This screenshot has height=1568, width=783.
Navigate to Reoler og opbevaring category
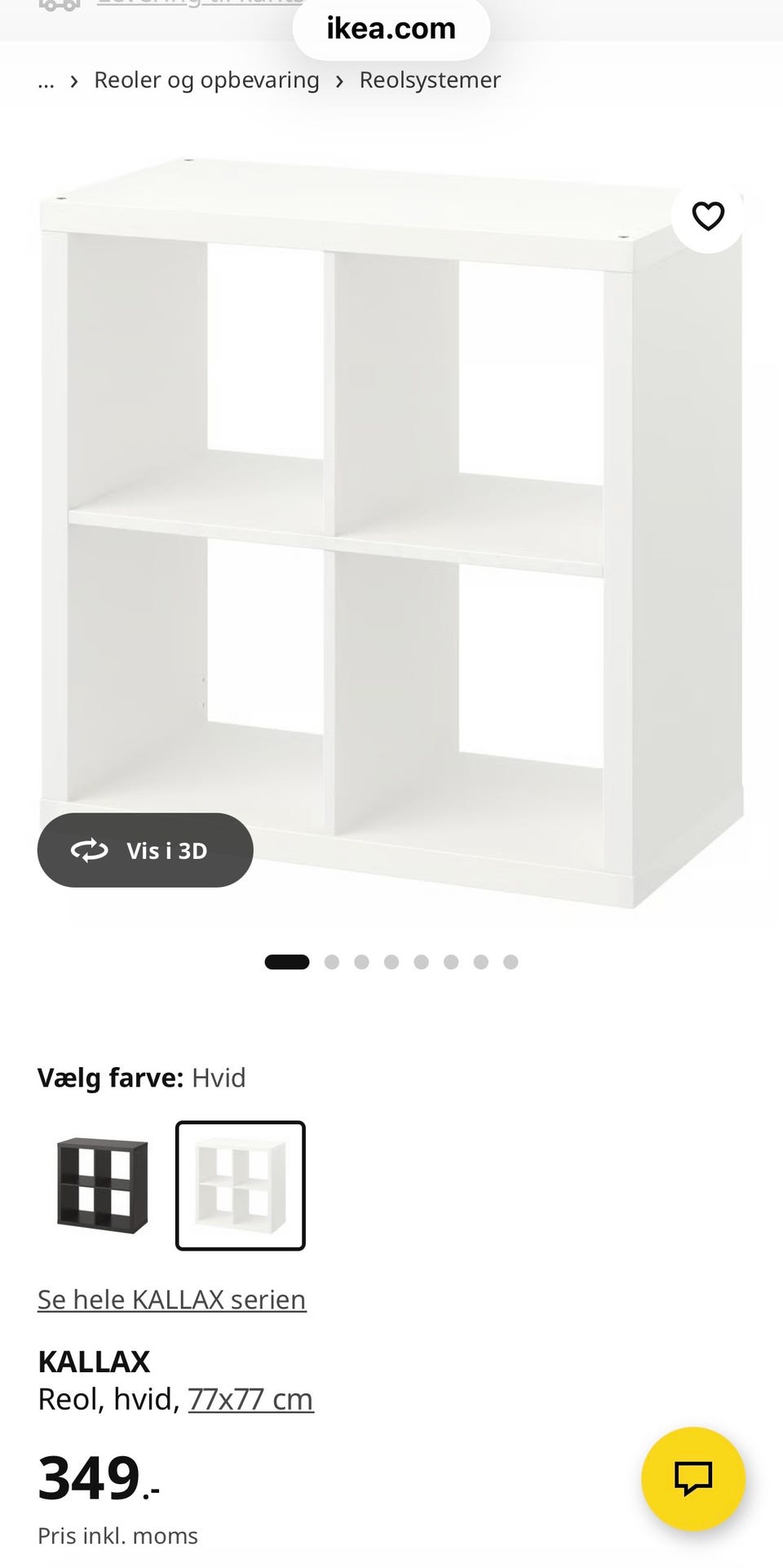[206, 81]
